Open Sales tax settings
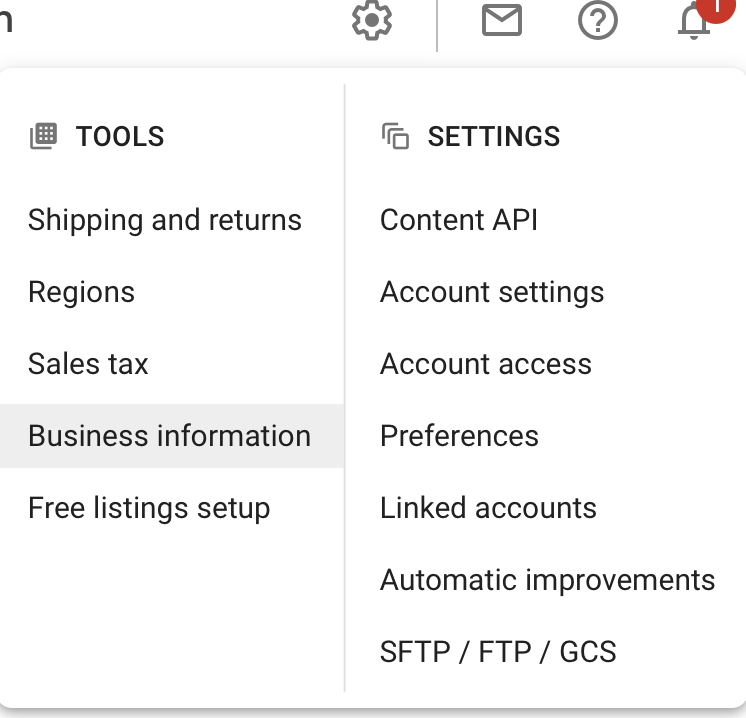The image size is (746, 718). (88, 364)
